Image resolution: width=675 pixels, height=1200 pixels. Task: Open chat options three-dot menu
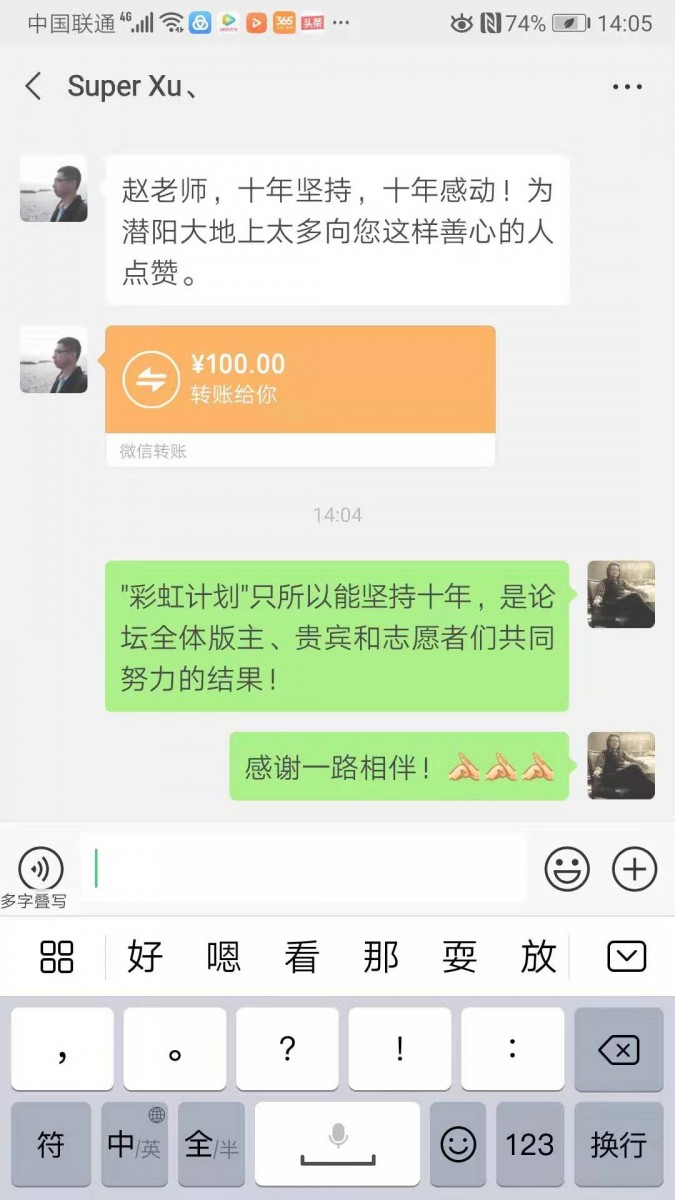click(627, 87)
